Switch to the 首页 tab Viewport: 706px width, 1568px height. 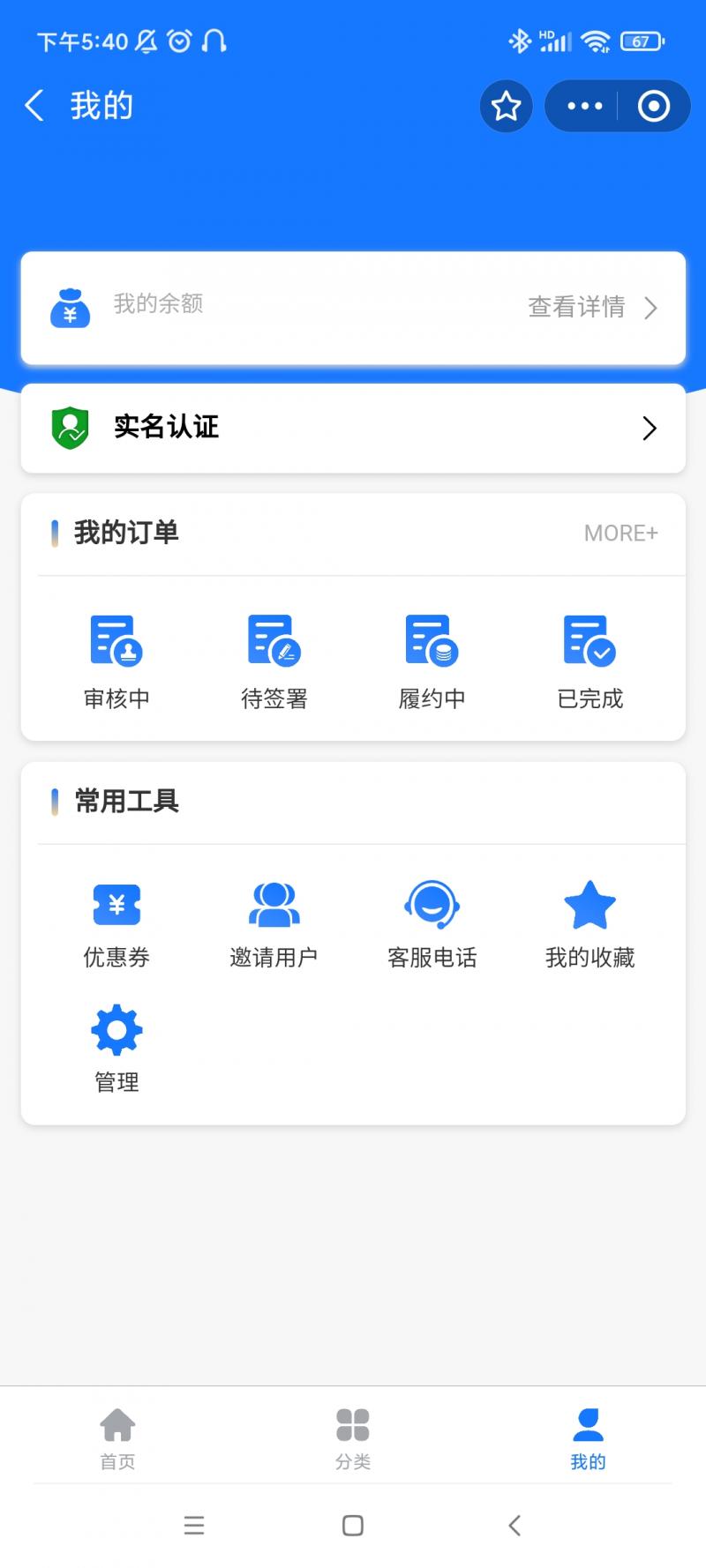tap(117, 1437)
